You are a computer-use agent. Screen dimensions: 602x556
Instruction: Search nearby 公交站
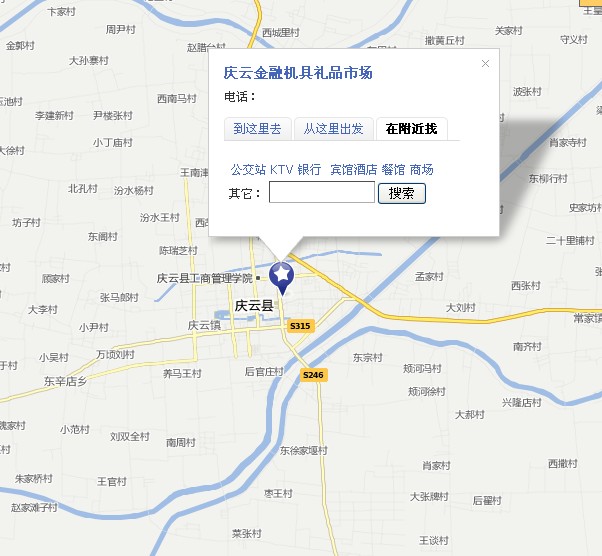(x=247, y=170)
